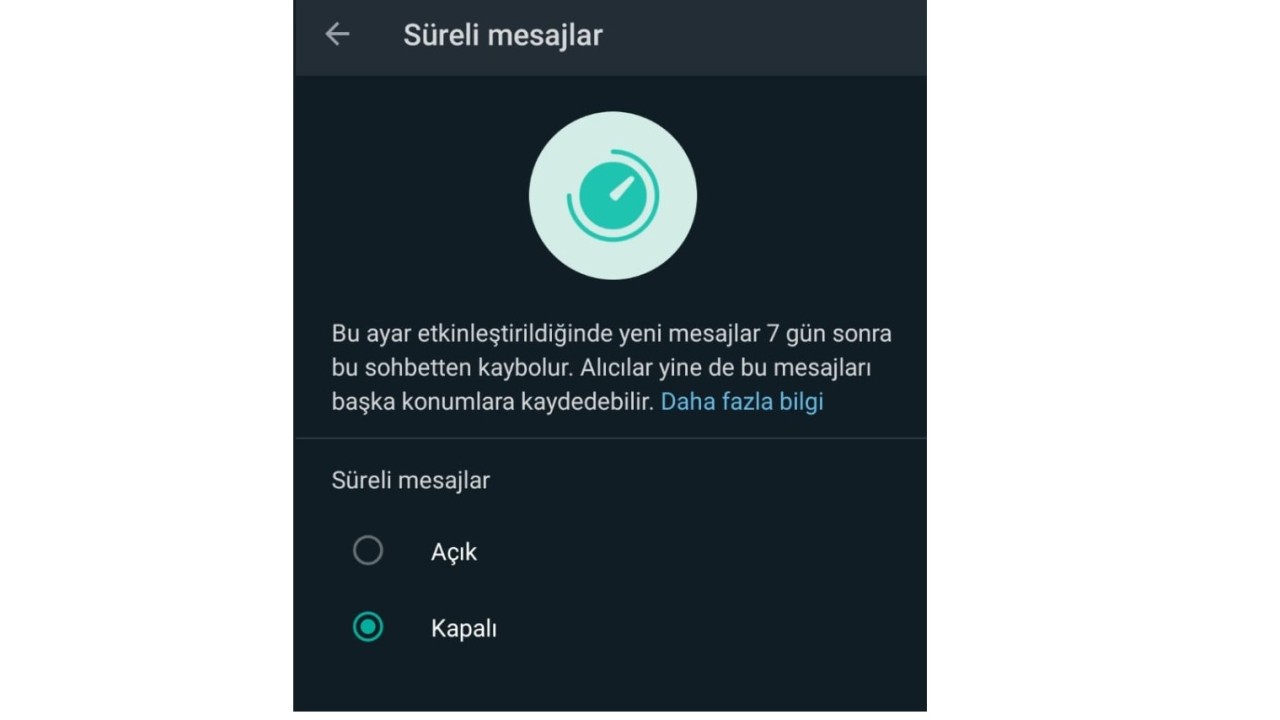Go back from Süreli mesajlar screen
Screen dimensions: 1280x720
coord(337,34)
